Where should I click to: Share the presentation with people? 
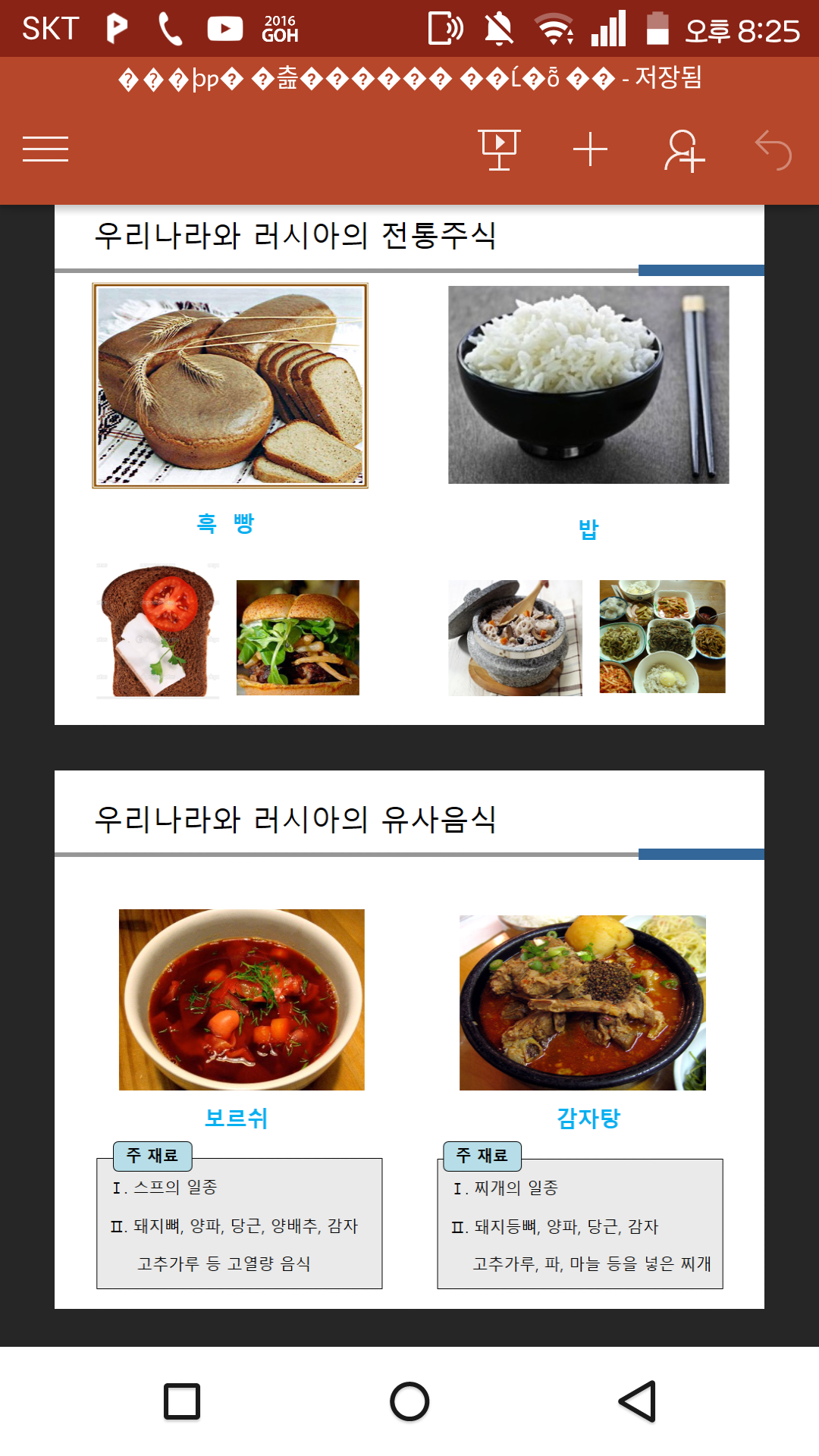tap(683, 150)
